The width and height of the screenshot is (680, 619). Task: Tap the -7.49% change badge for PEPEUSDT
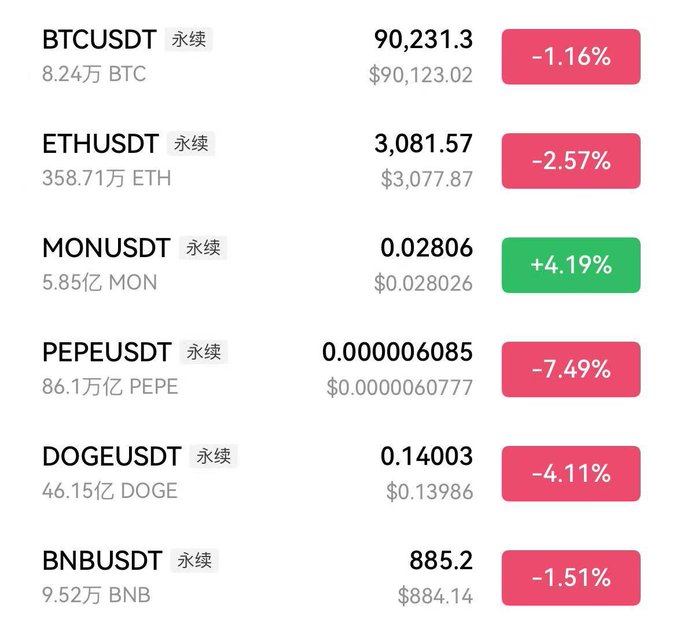[x=570, y=369]
